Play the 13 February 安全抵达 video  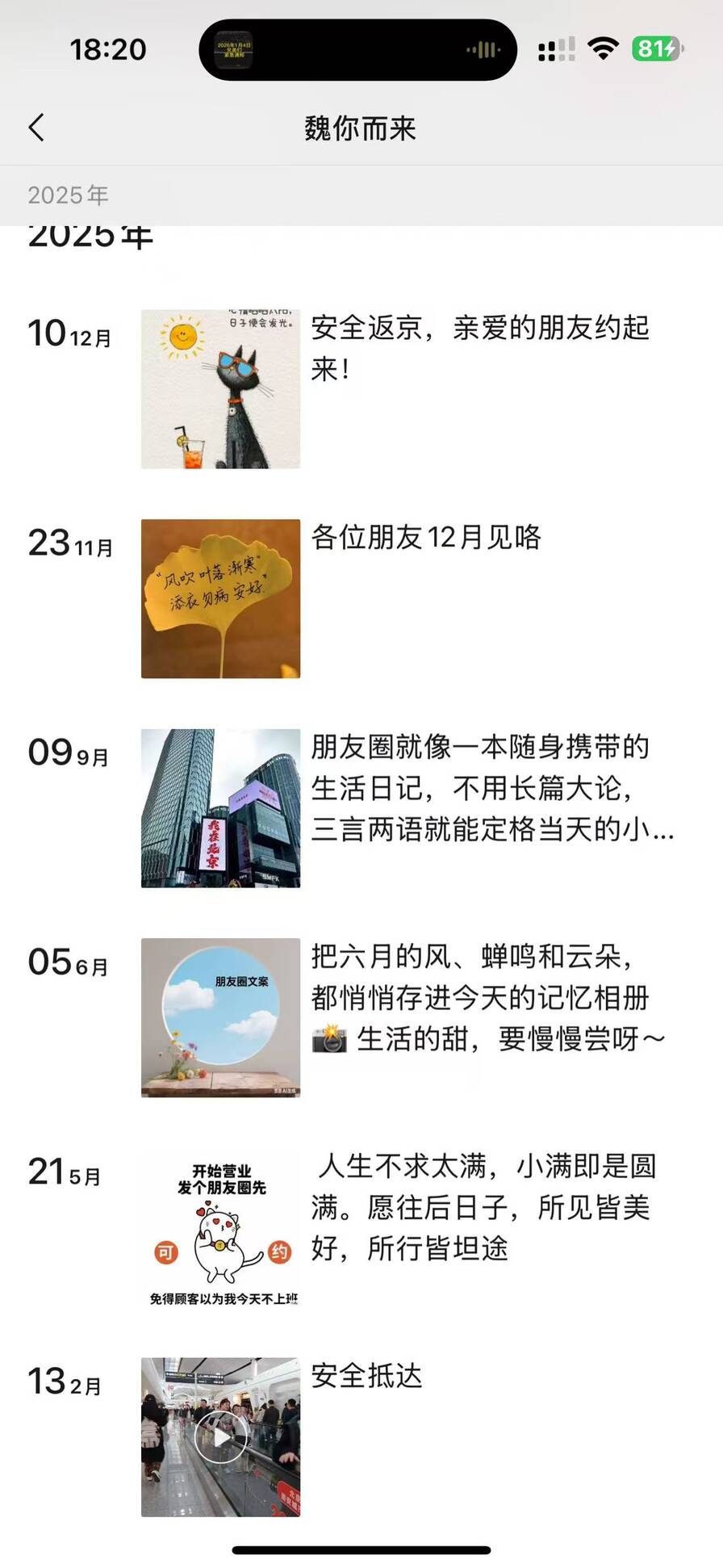[220, 1436]
